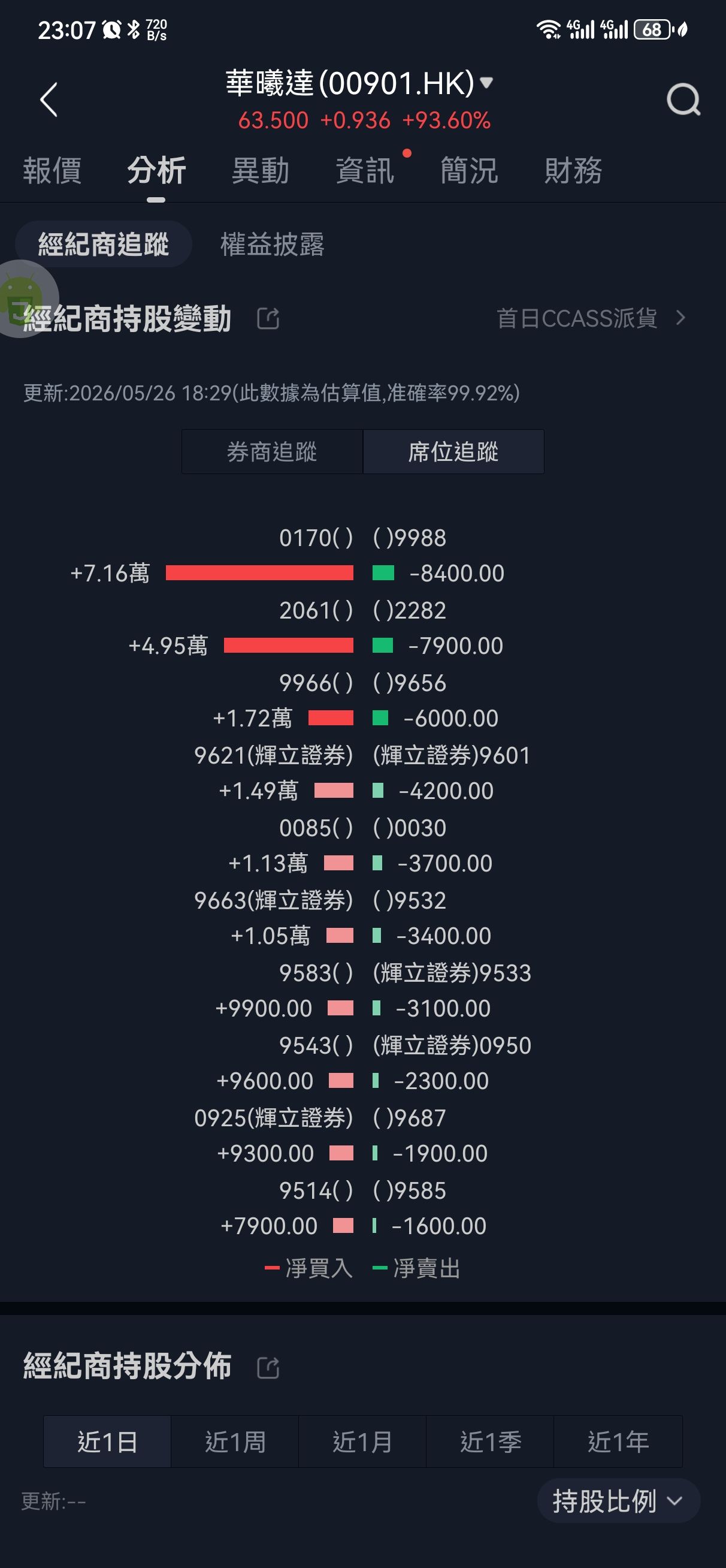The image size is (726, 1568).
Task: Switch to the 異動 tab
Action: click(x=261, y=170)
